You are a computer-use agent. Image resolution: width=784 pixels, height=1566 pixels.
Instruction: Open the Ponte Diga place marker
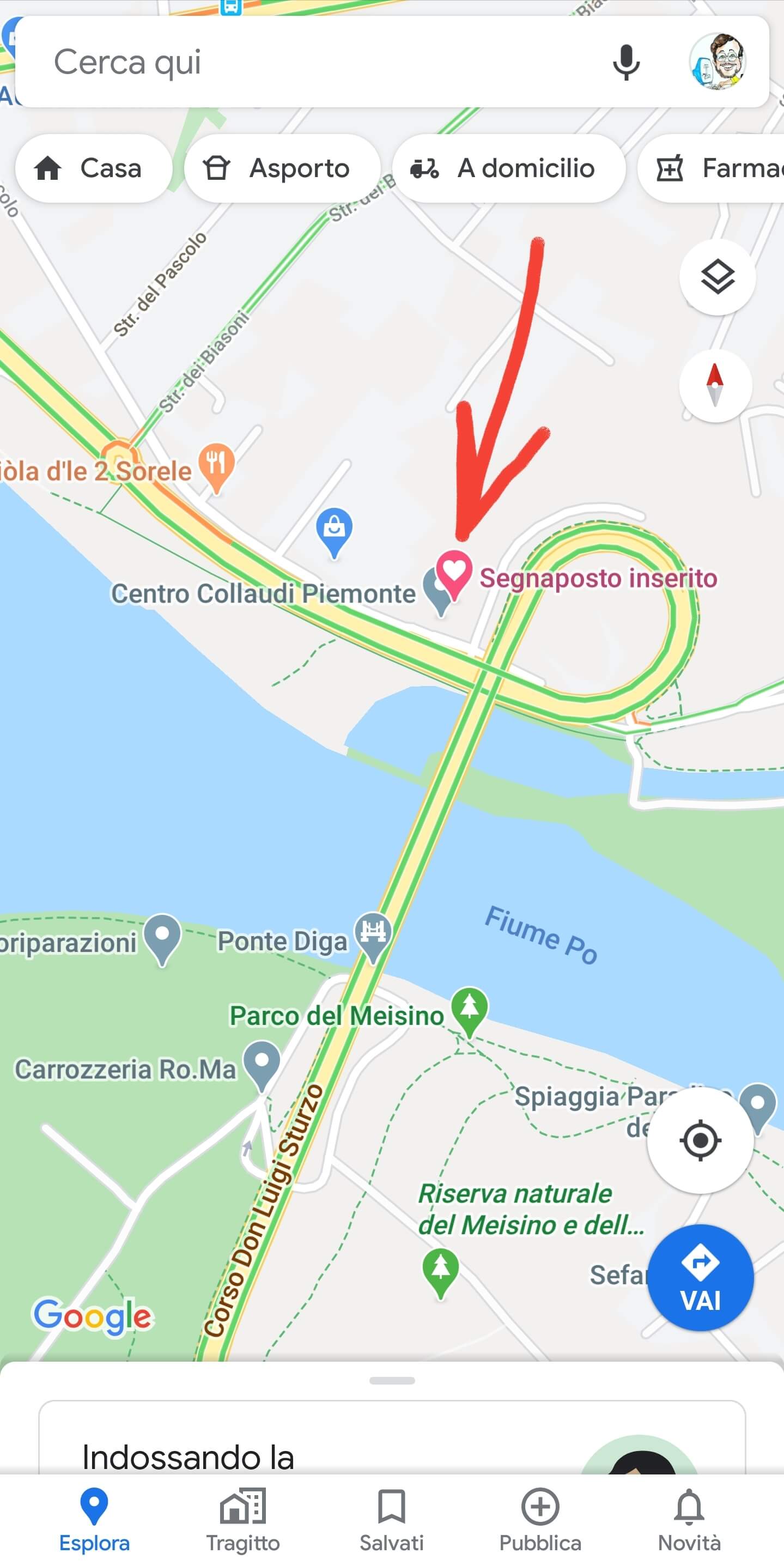tap(374, 935)
